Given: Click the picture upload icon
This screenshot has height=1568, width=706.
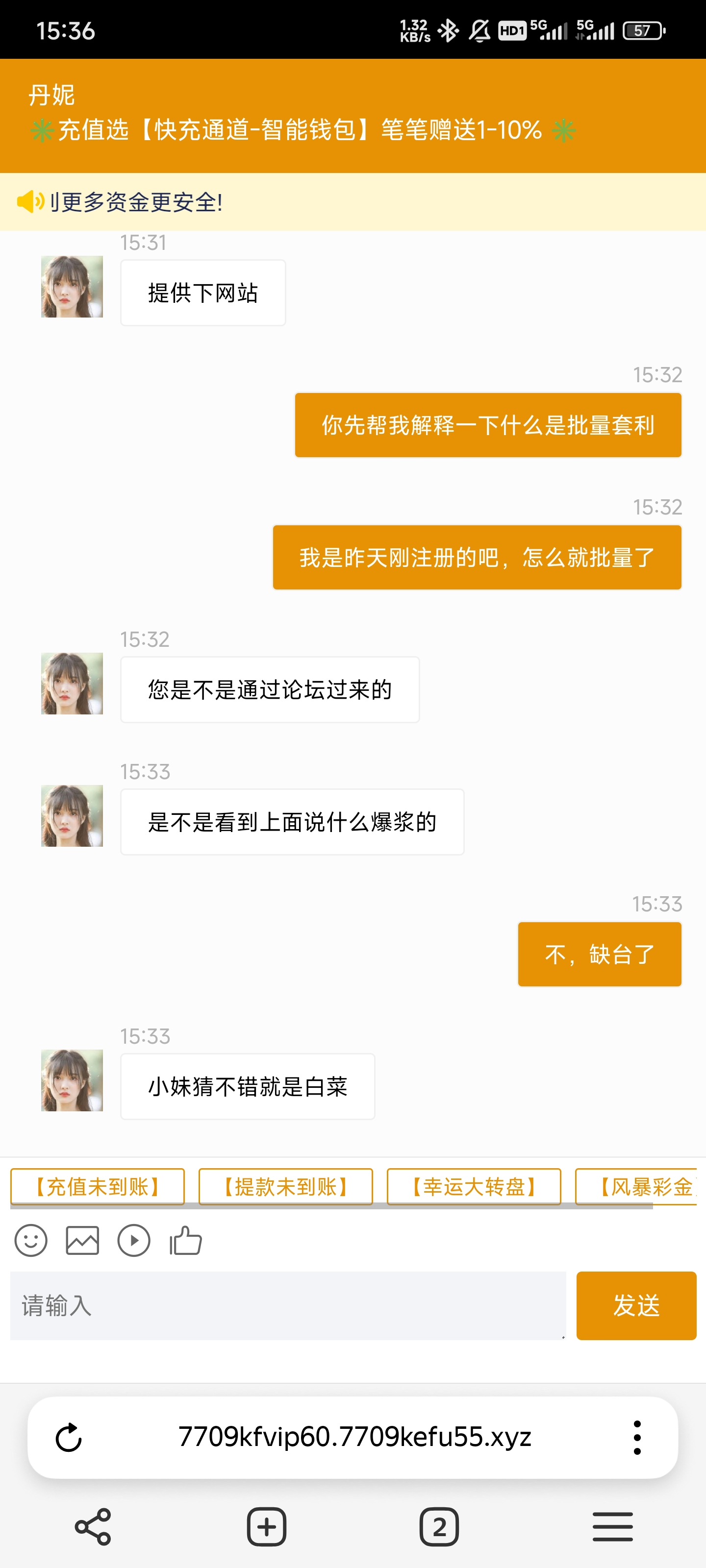Looking at the screenshot, I should pyautogui.click(x=83, y=1240).
